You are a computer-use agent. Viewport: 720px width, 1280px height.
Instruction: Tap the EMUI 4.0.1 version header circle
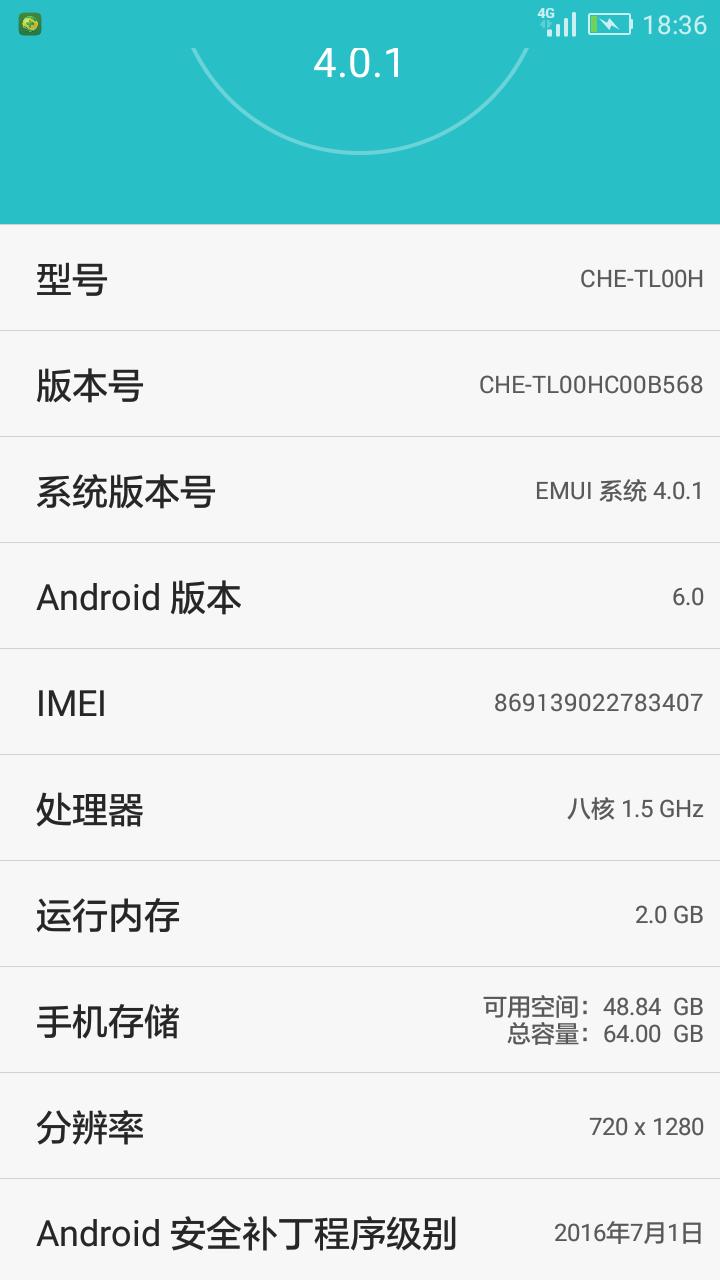pyautogui.click(x=360, y=64)
